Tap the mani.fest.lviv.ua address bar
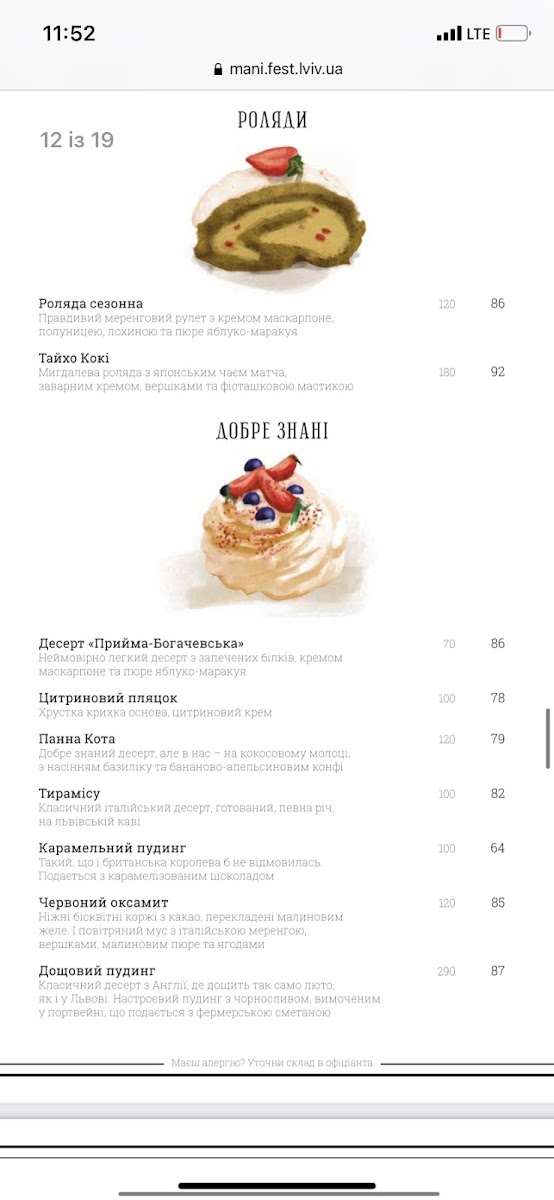This screenshot has height=1200, width=554. [277, 70]
